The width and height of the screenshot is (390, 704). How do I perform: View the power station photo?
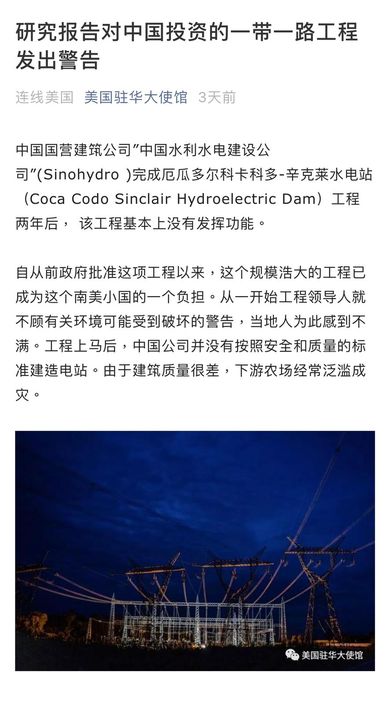click(195, 550)
